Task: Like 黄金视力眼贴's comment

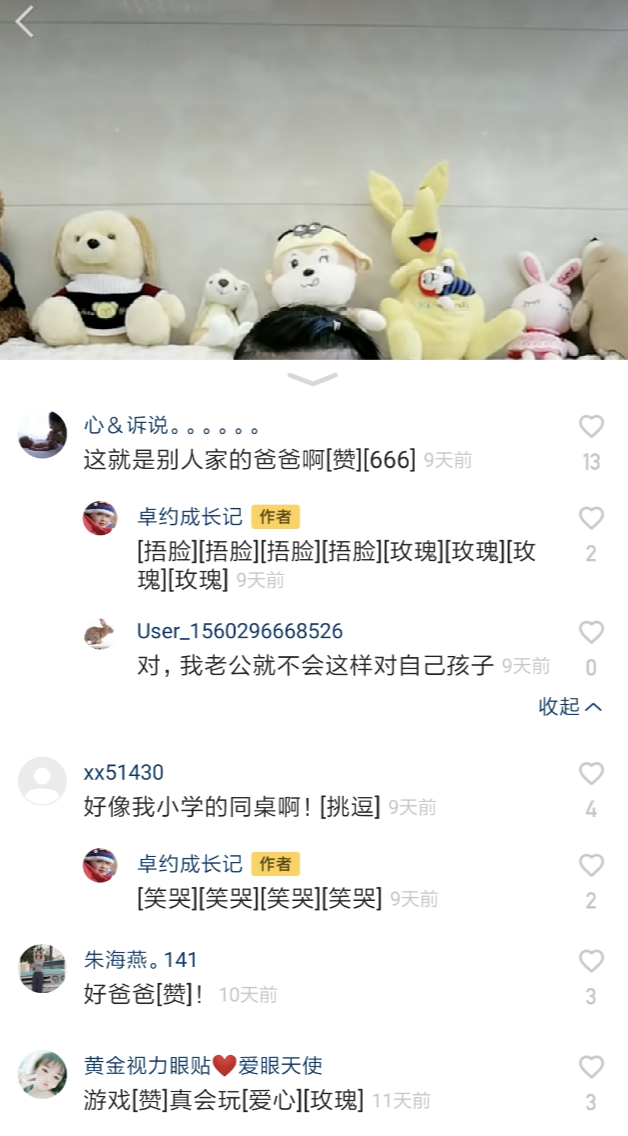Action: (x=591, y=1067)
